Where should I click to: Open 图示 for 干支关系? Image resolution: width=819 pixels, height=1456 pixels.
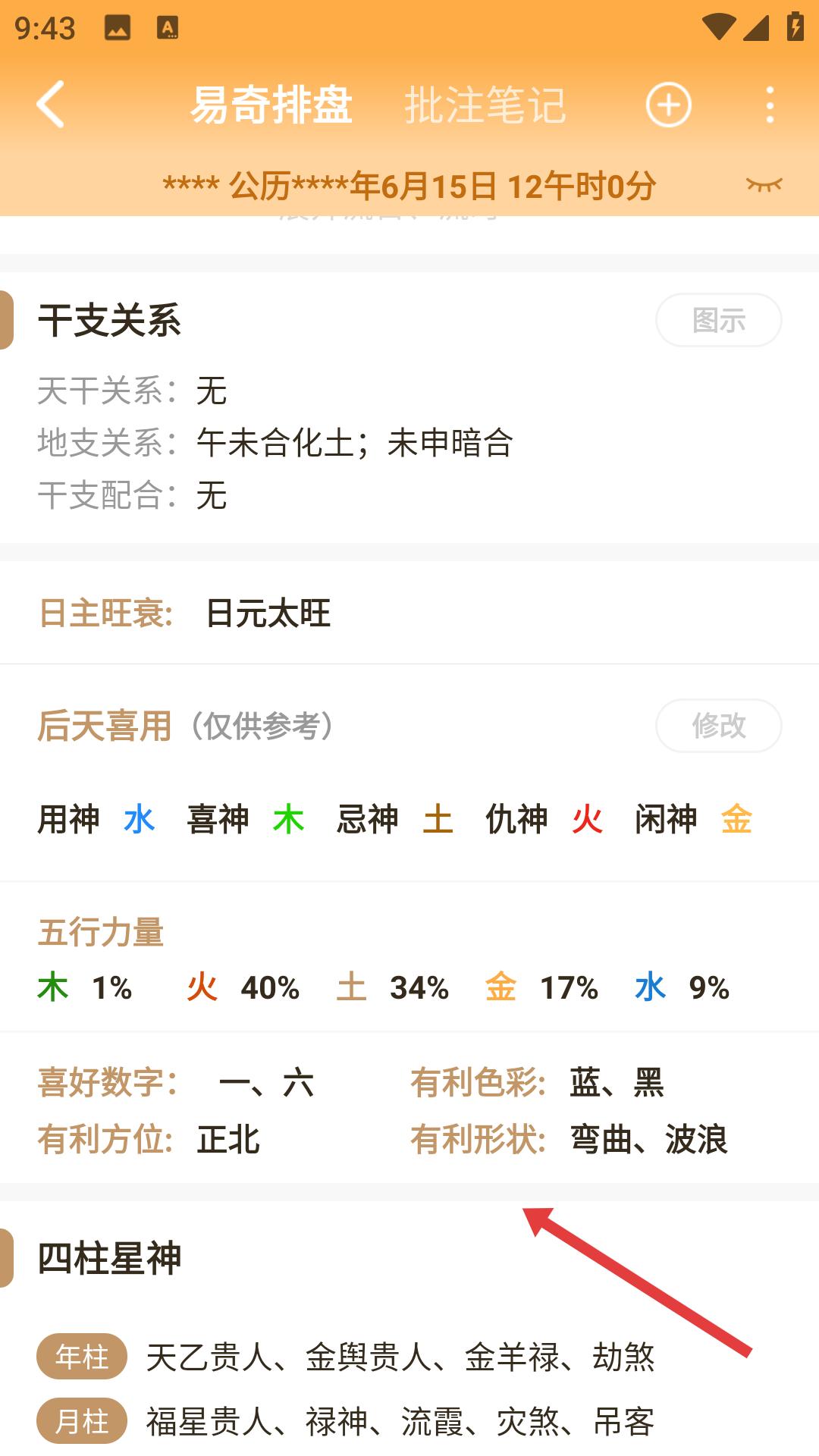click(718, 320)
